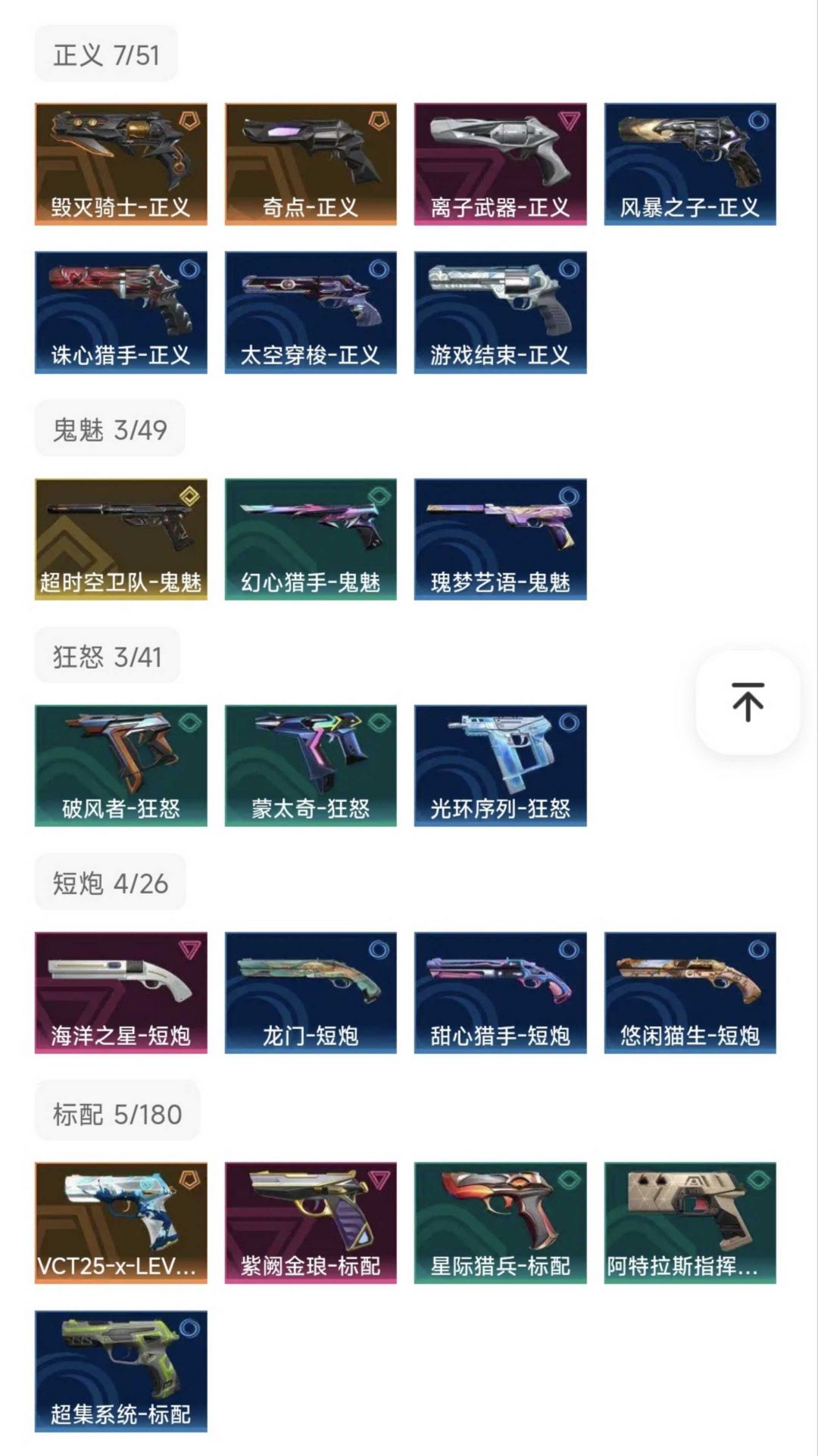Select the 幻心猎手-鬼魅 skin thumbnail

click(311, 538)
